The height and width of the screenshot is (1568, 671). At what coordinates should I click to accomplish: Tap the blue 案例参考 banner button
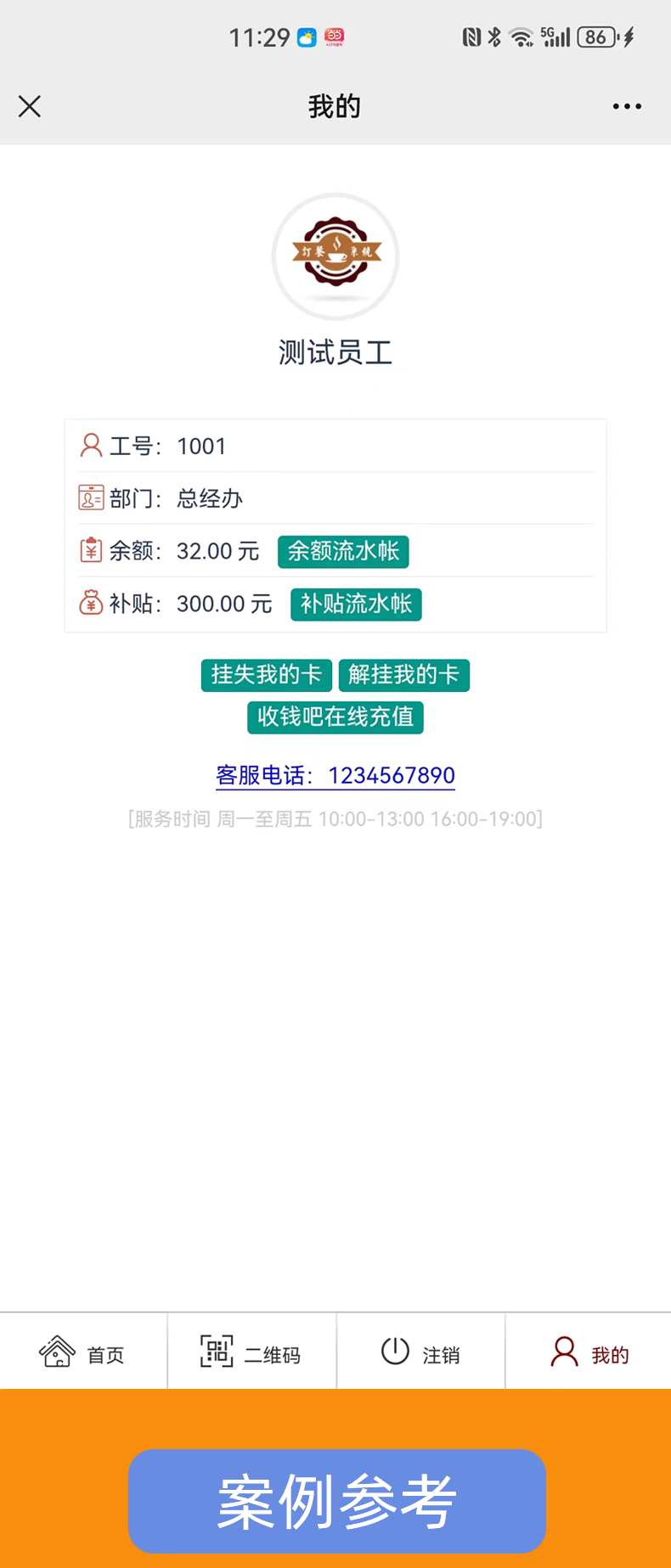coord(336,1501)
